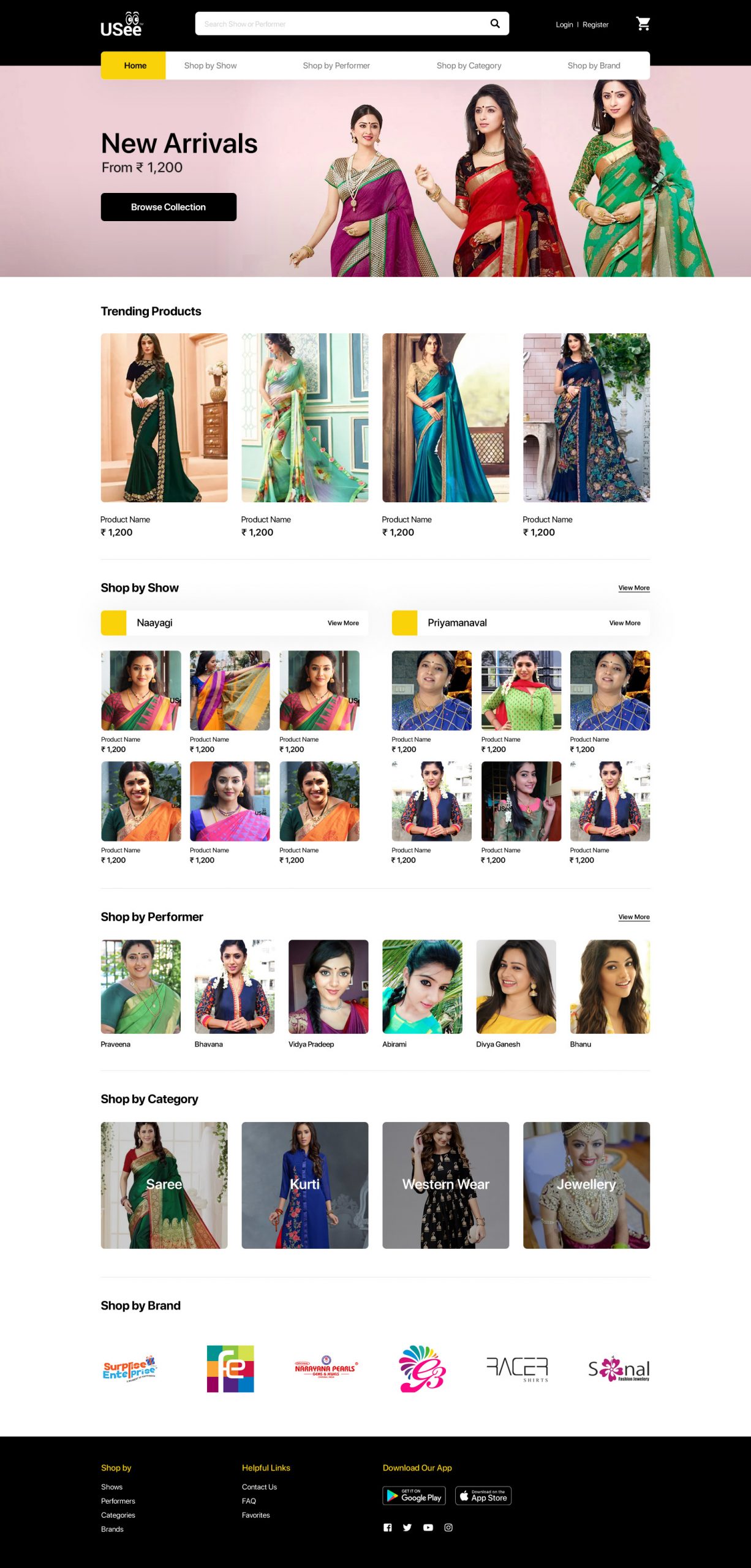View more products from Naayagi
751x1568 pixels.
click(x=343, y=623)
